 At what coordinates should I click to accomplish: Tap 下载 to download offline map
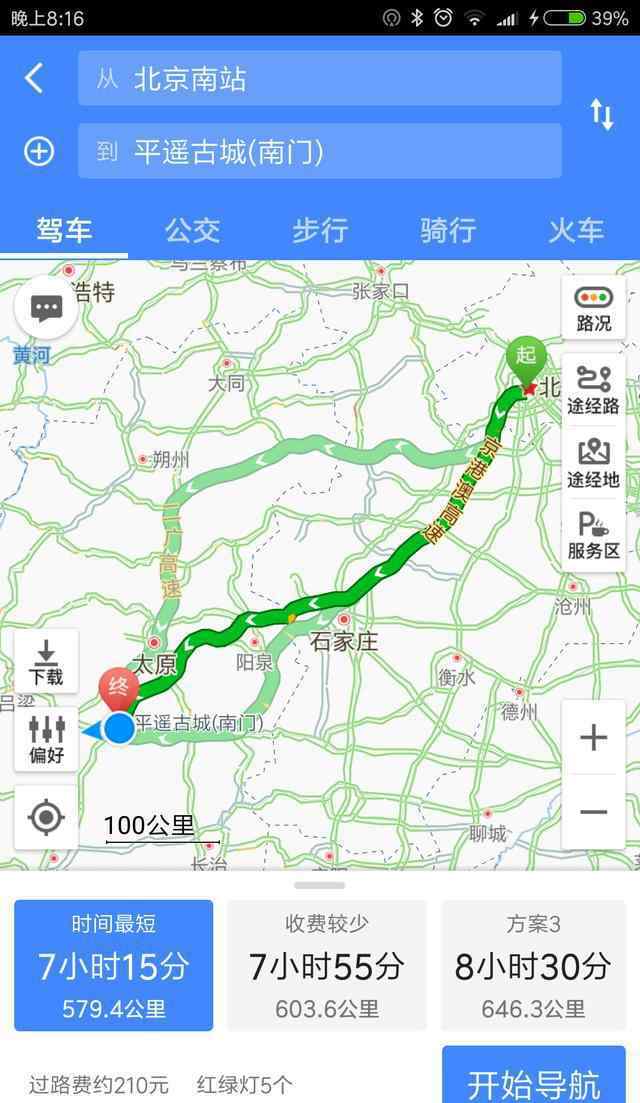click(x=46, y=661)
